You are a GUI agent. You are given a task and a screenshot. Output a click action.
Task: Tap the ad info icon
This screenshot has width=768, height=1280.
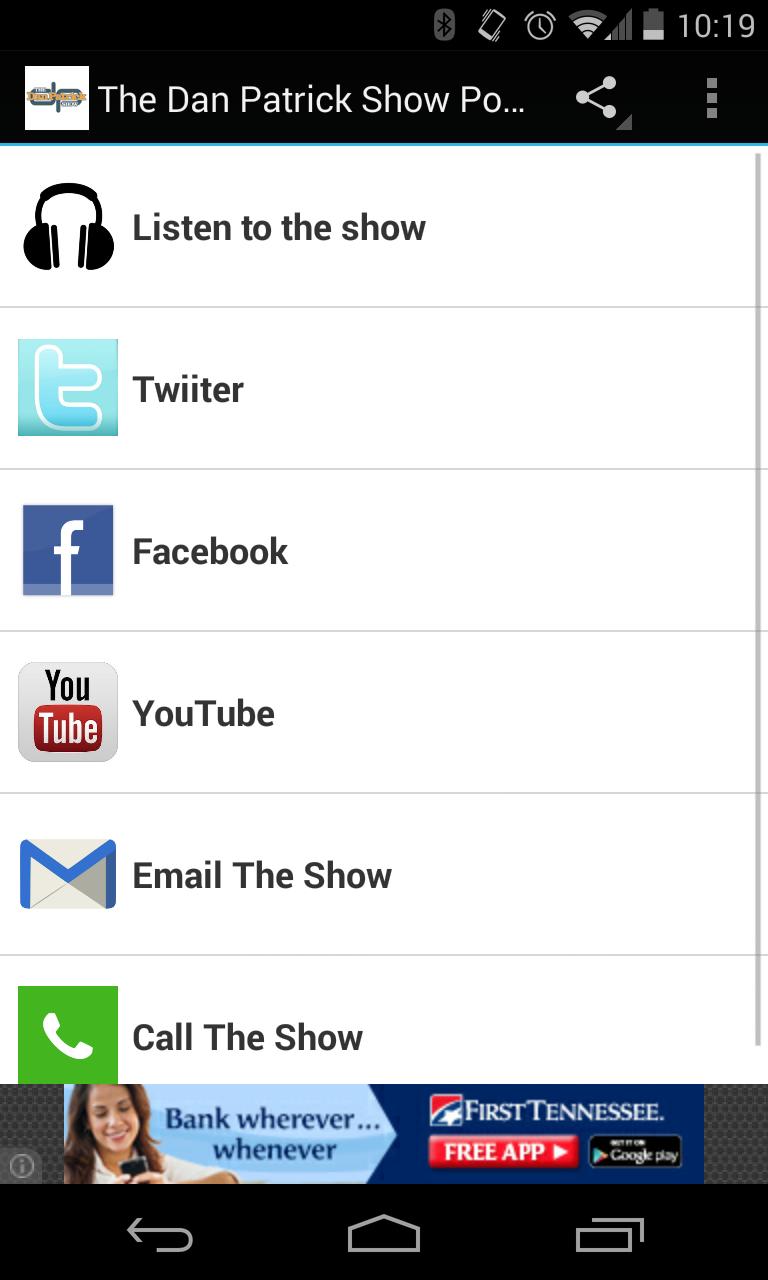(x=22, y=1165)
